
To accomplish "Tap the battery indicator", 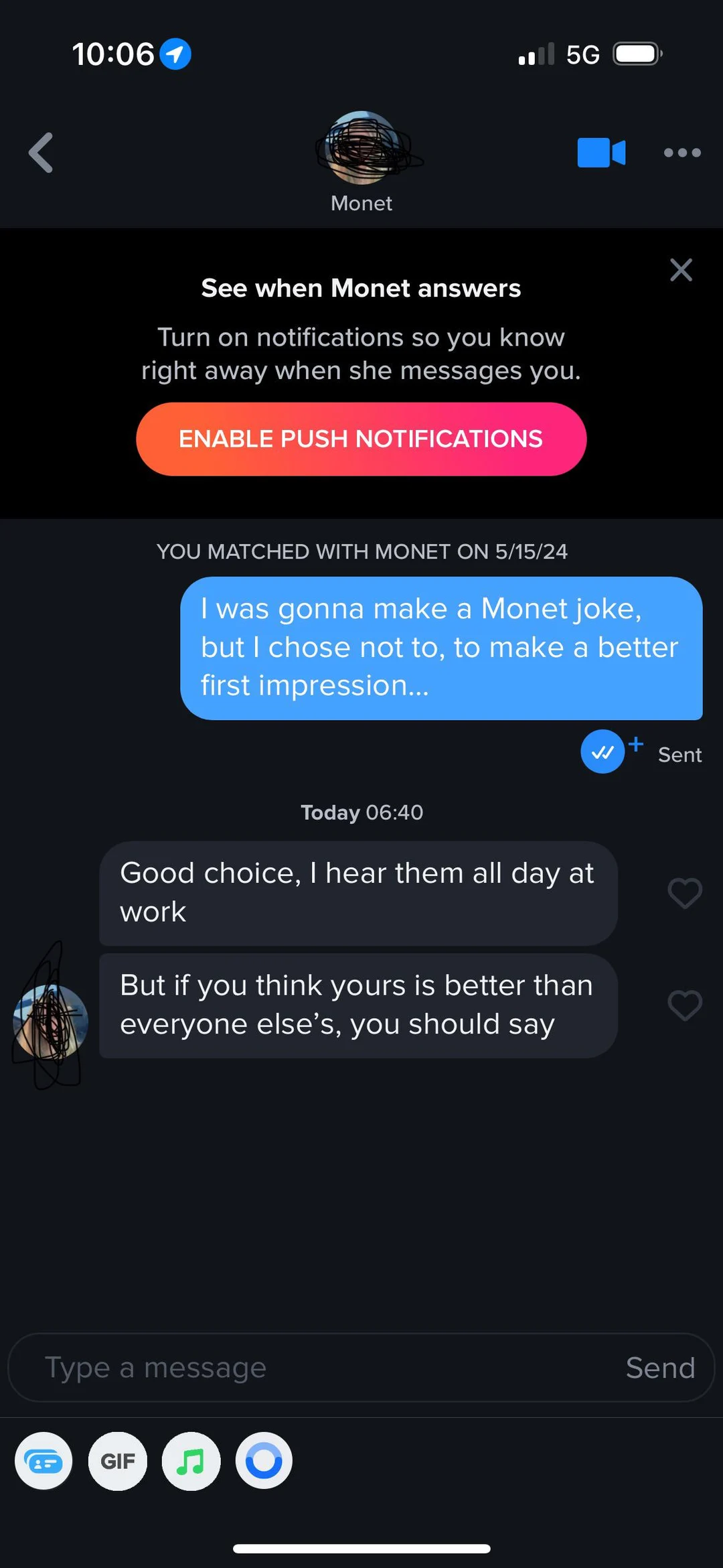I will [634, 54].
